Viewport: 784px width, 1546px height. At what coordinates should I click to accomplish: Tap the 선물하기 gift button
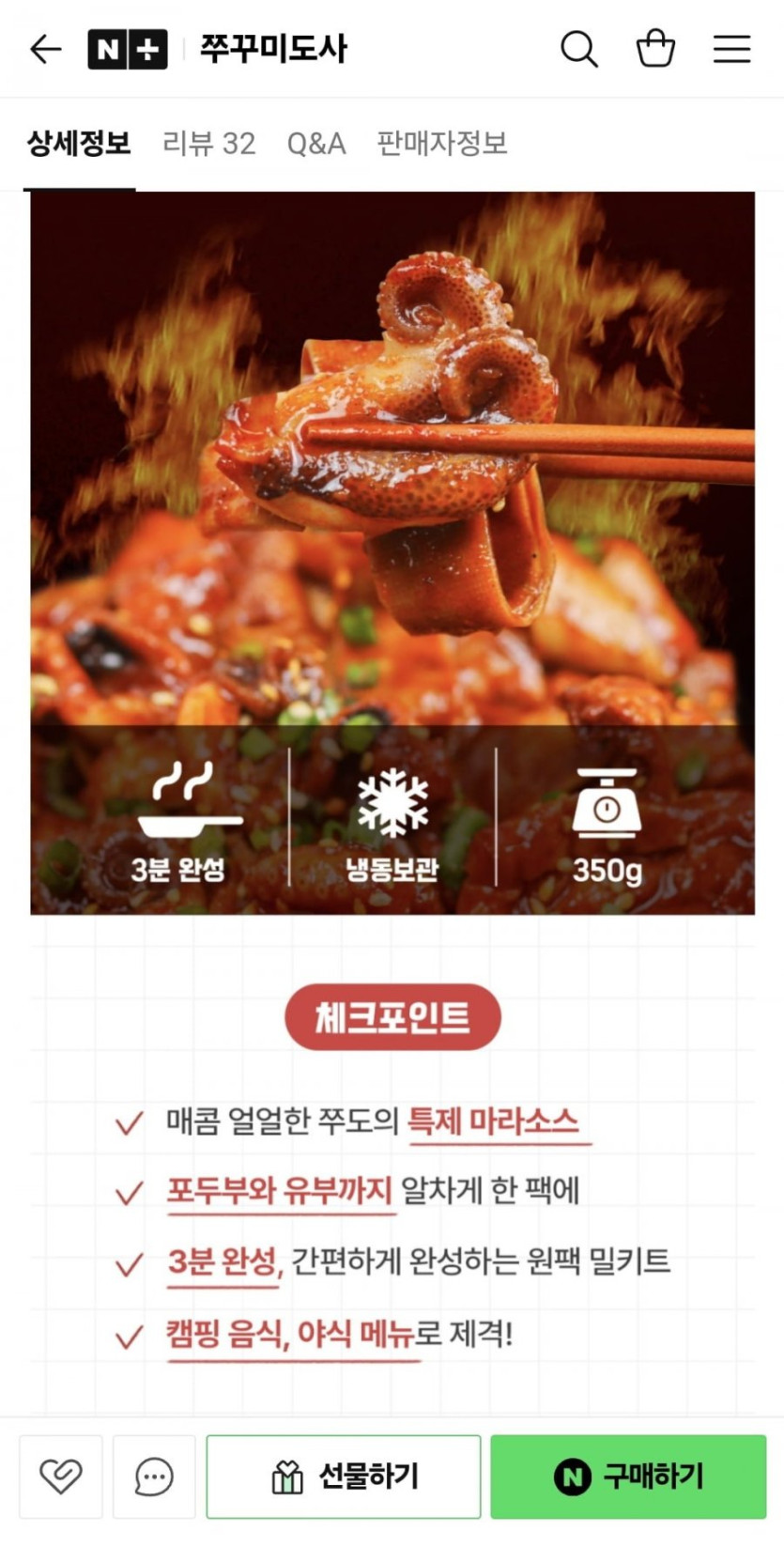pos(344,1476)
